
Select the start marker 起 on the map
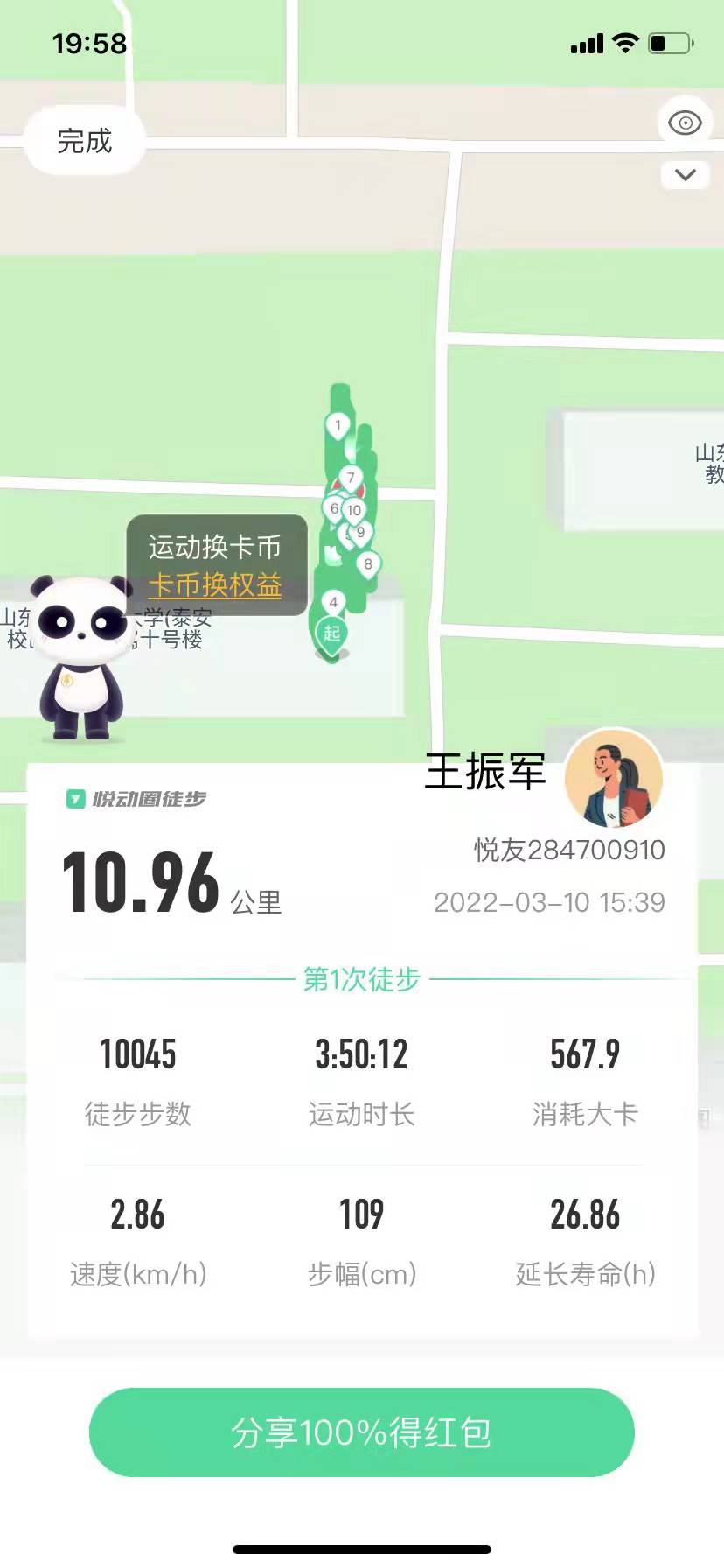click(x=331, y=633)
